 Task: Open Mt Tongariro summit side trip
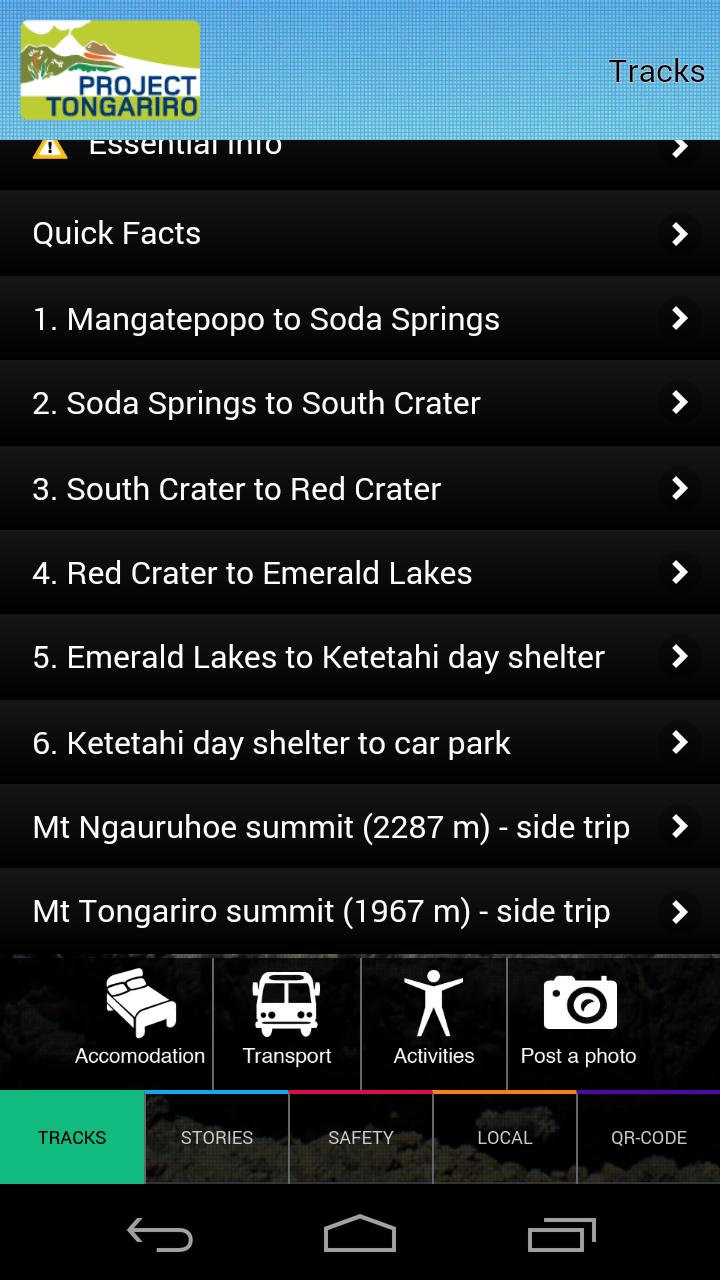coord(360,911)
